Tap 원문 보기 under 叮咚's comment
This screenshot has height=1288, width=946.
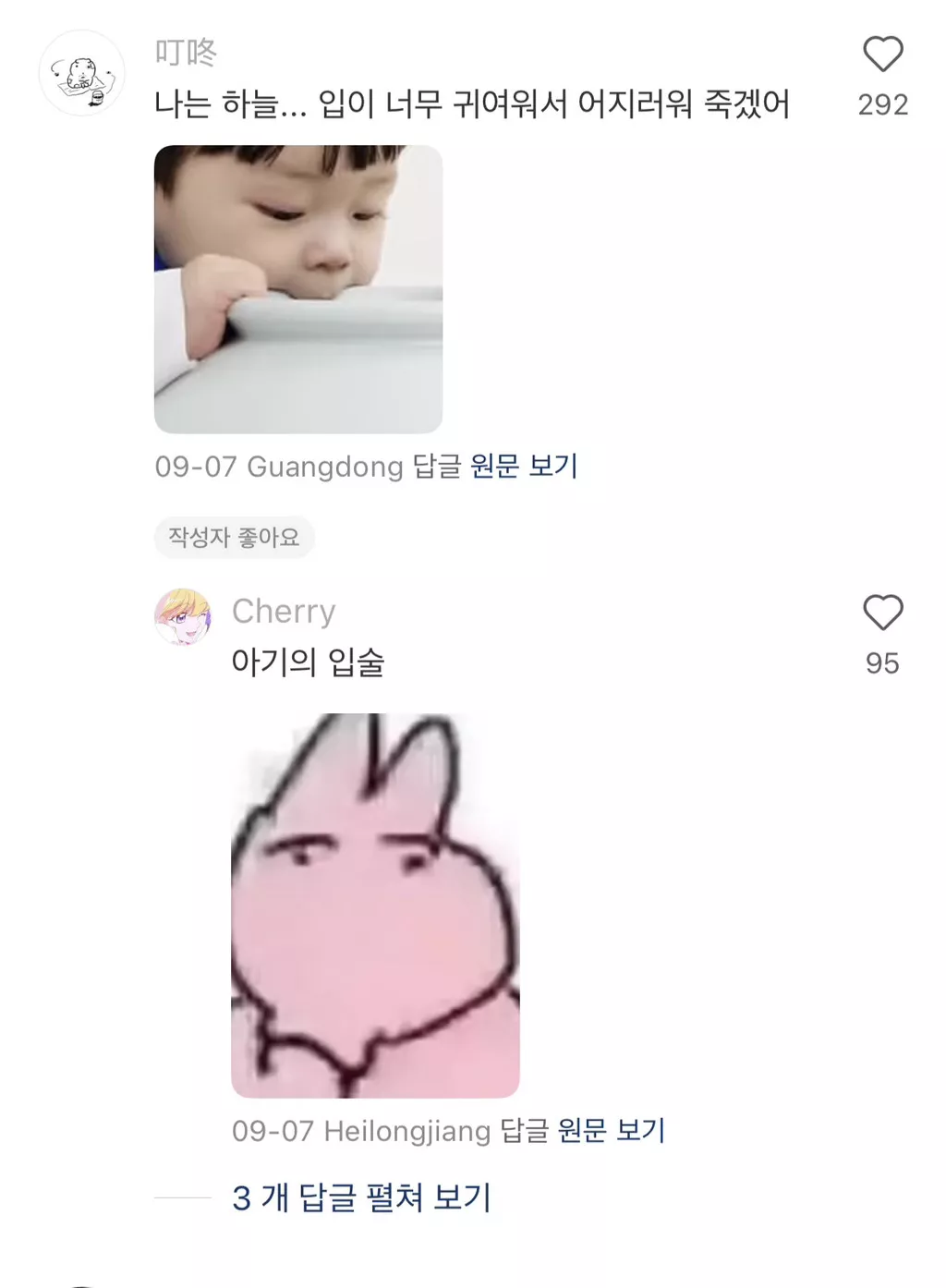[x=524, y=467]
